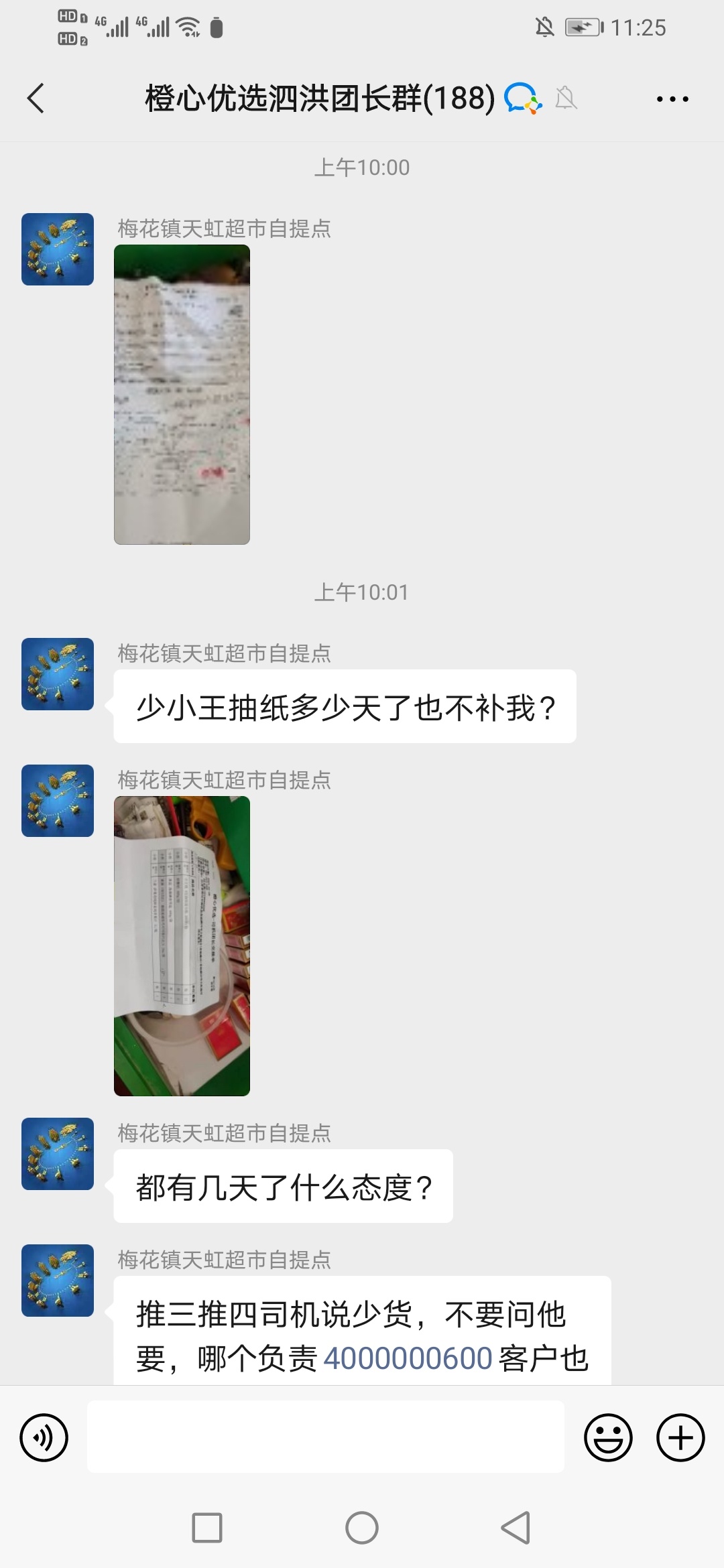Go back from the group chat
This screenshot has height=1568, width=724.
pos(36,99)
